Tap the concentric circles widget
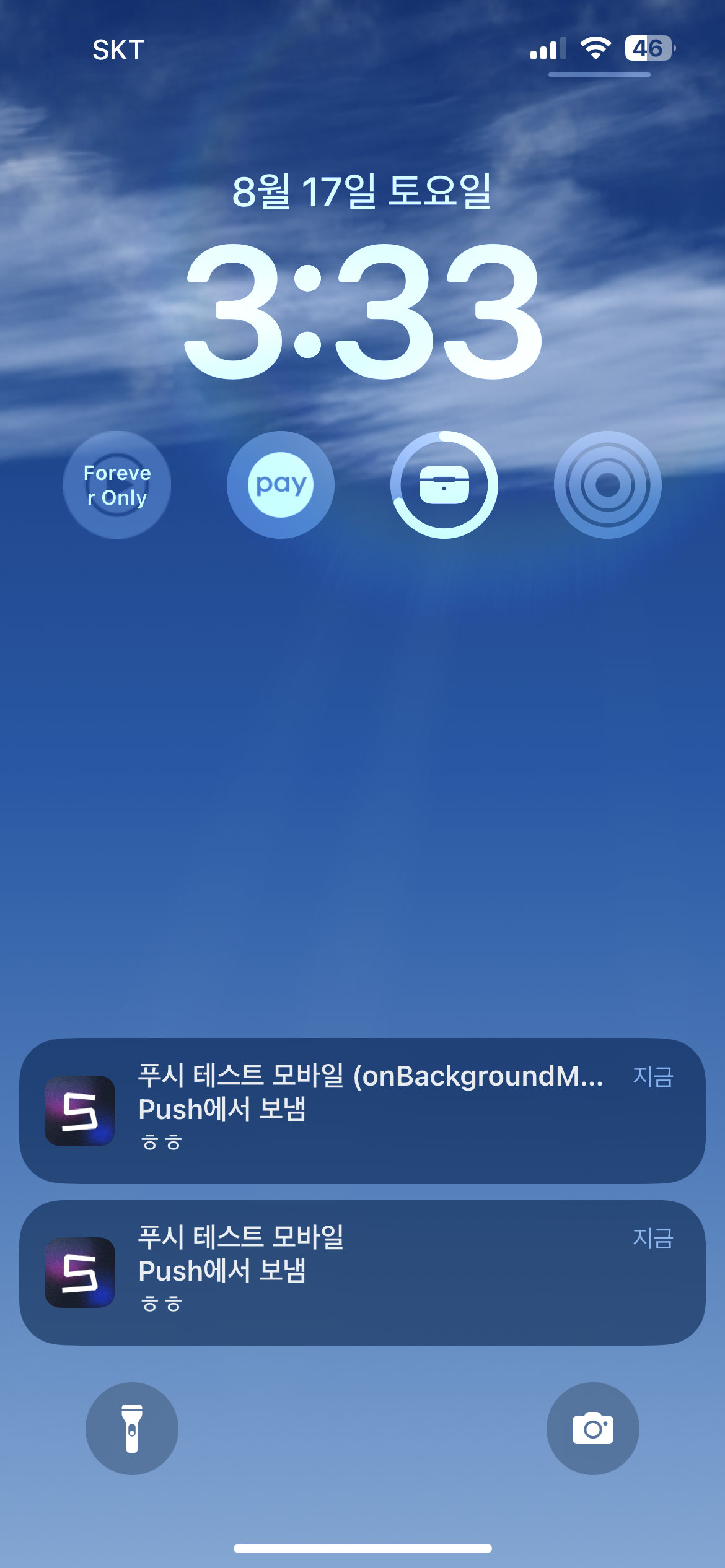This screenshot has width=725, height=1568. pos(607,485)
